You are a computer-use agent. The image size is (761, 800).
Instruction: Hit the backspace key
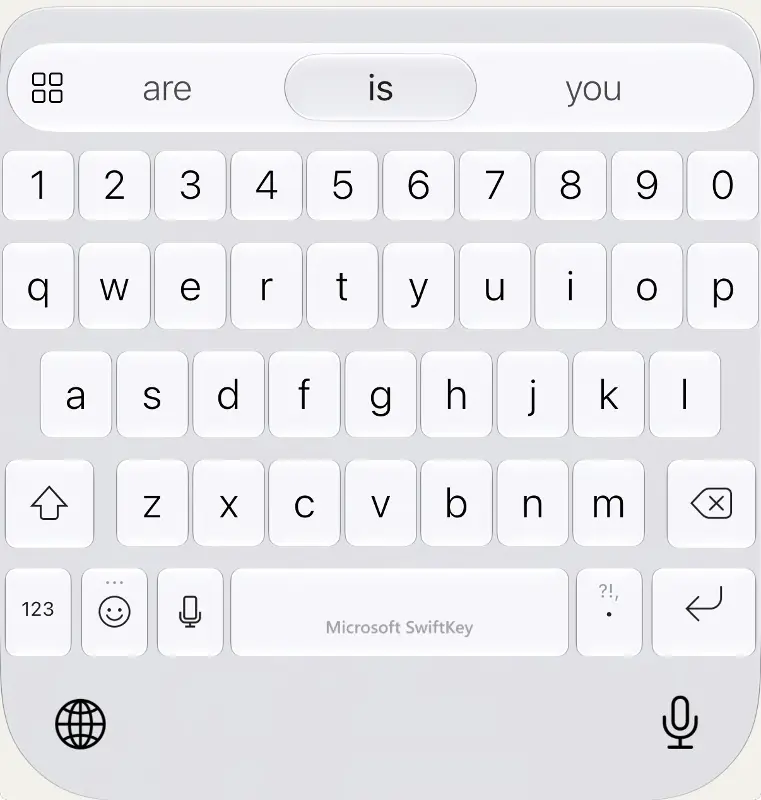tap(711, 504)
